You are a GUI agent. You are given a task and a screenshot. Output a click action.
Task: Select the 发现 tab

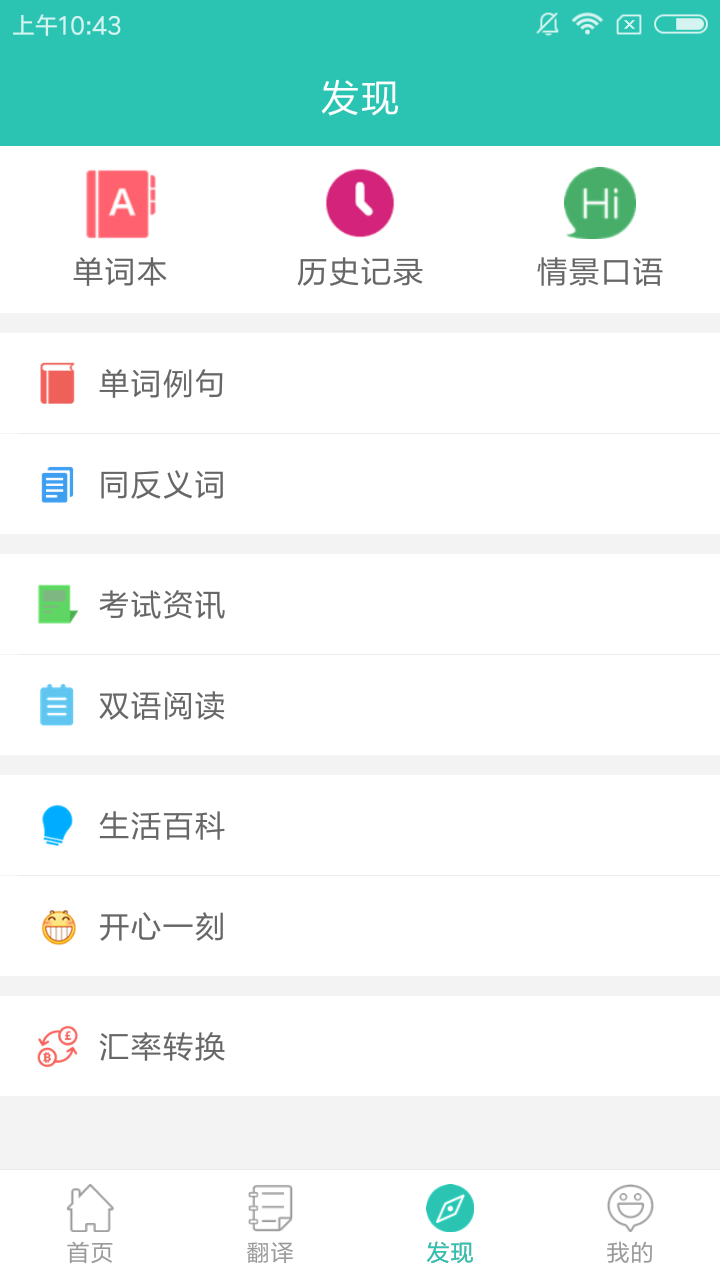[x=450, y=1225]
